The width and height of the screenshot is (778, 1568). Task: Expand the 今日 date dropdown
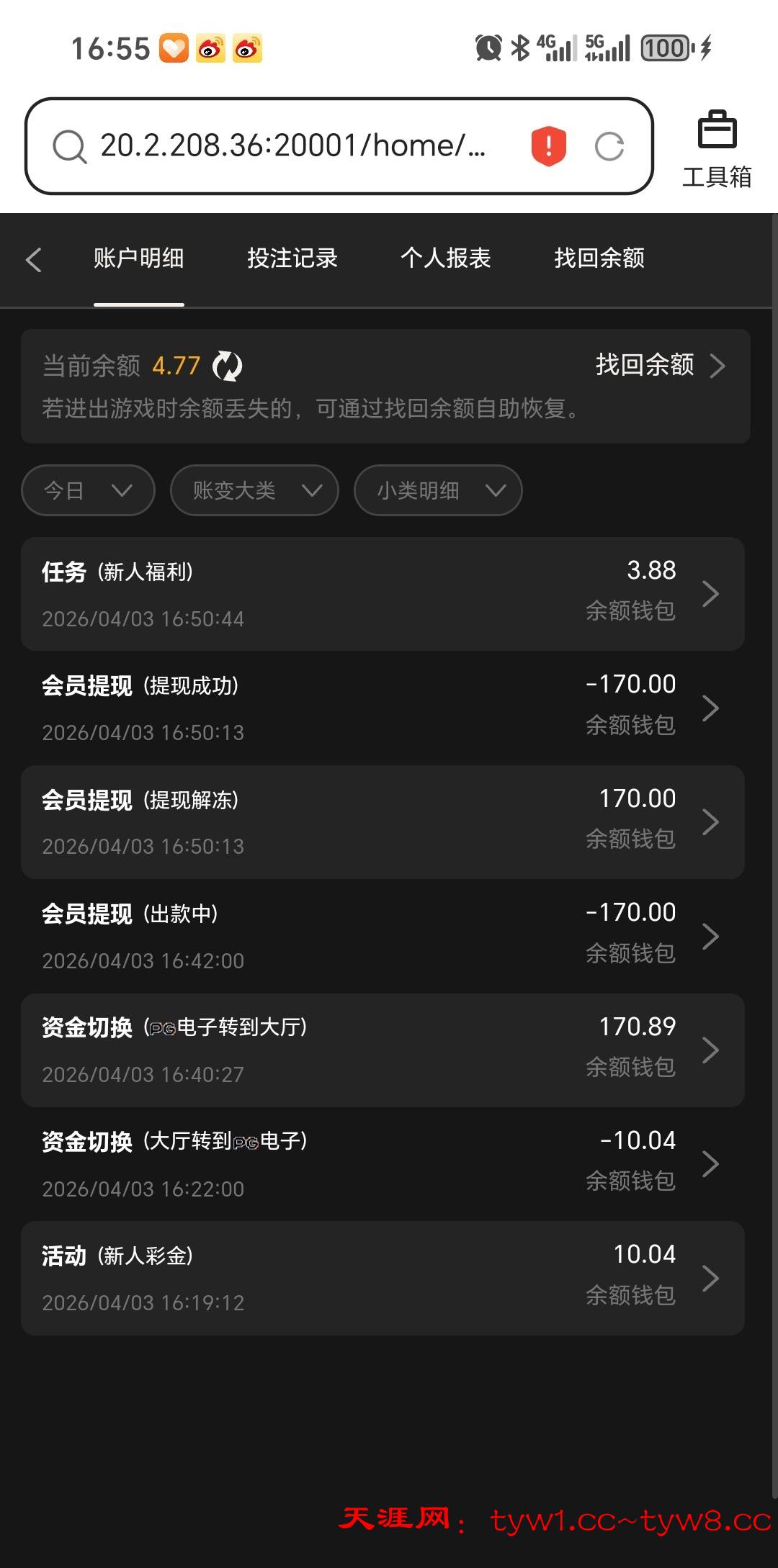(88, 490)
